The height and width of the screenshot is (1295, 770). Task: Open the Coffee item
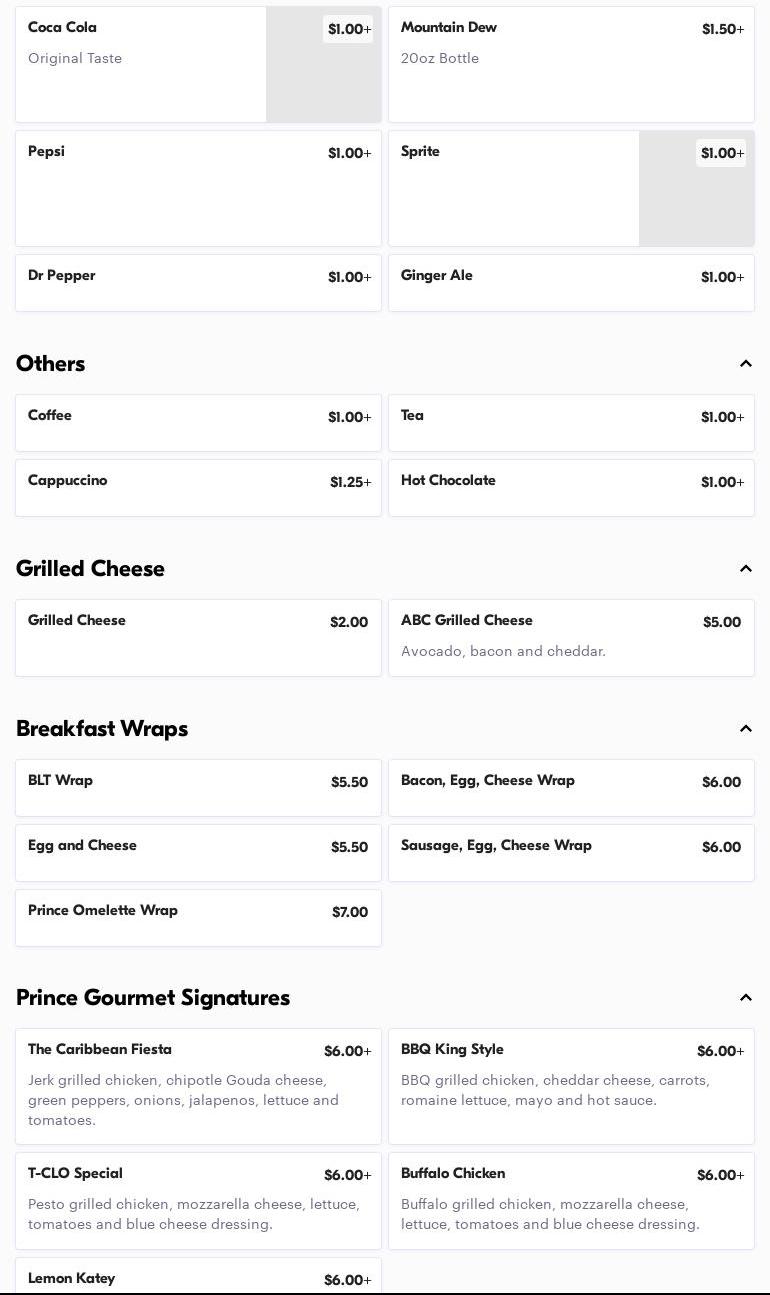click(198, 423)
